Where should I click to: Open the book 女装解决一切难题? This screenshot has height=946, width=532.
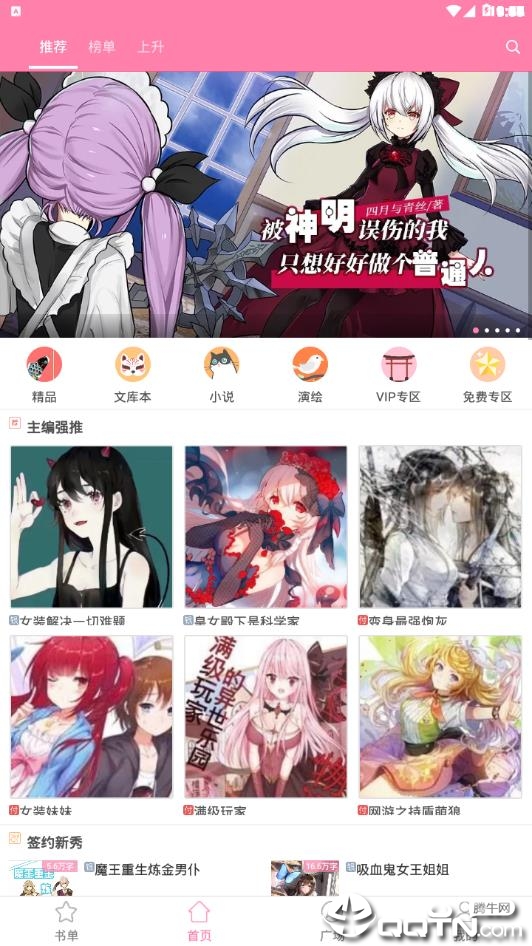click(91, 535)
